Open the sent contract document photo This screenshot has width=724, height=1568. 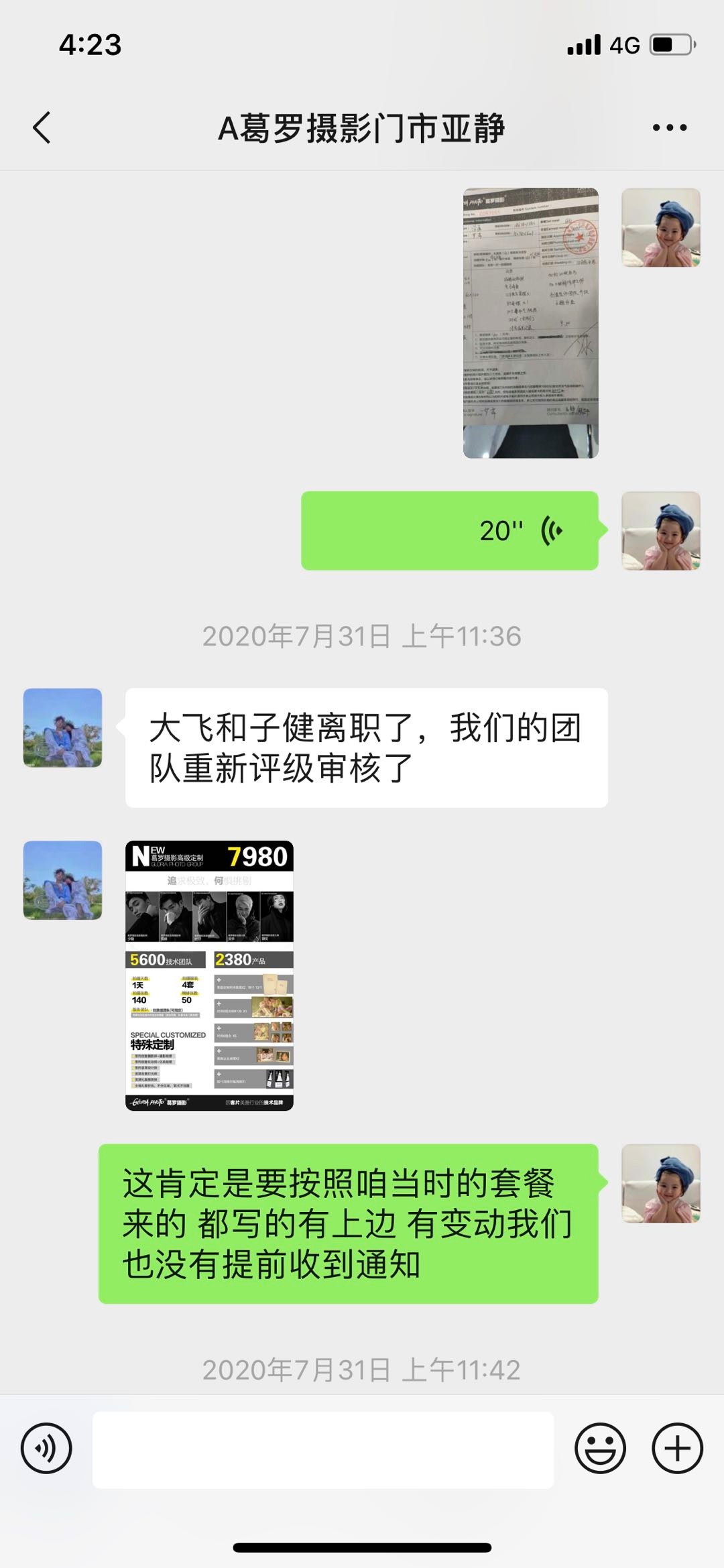(x=530, y=323)
